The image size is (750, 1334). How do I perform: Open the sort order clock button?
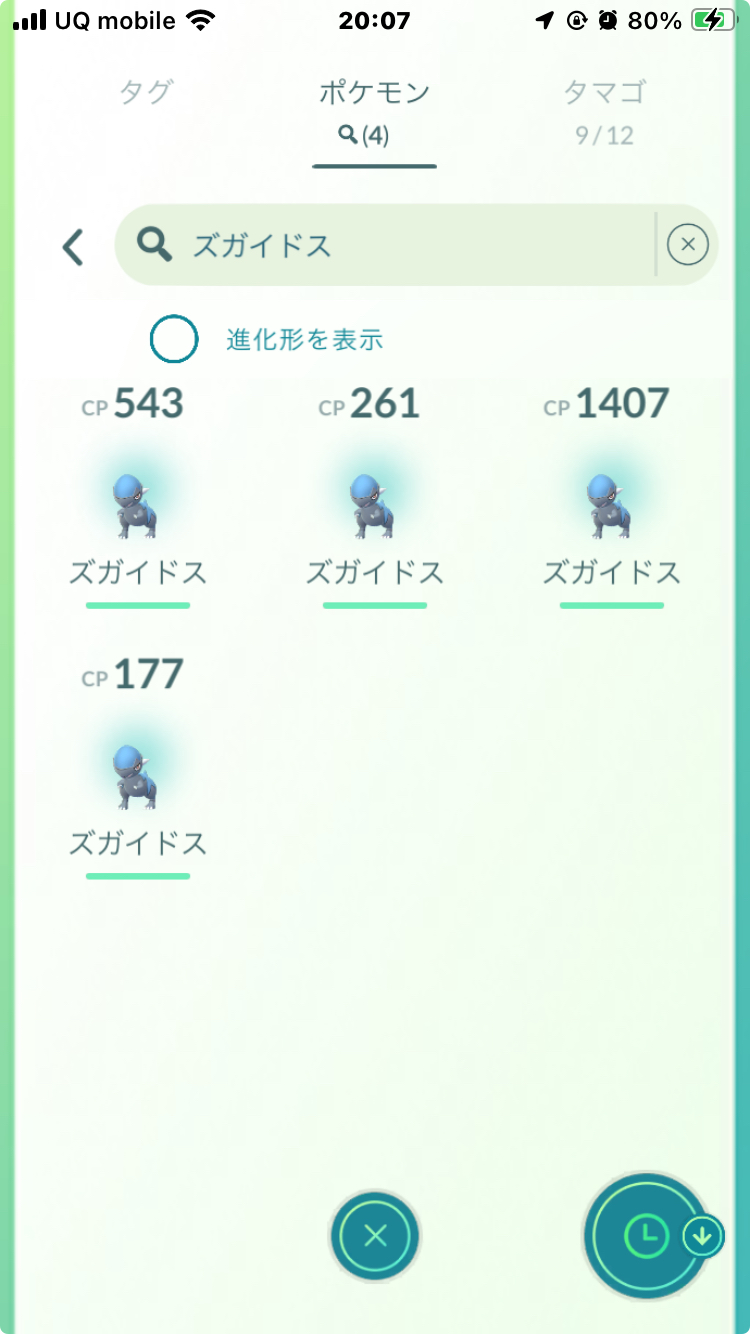pyautogui.click(x=647, y=1237)
